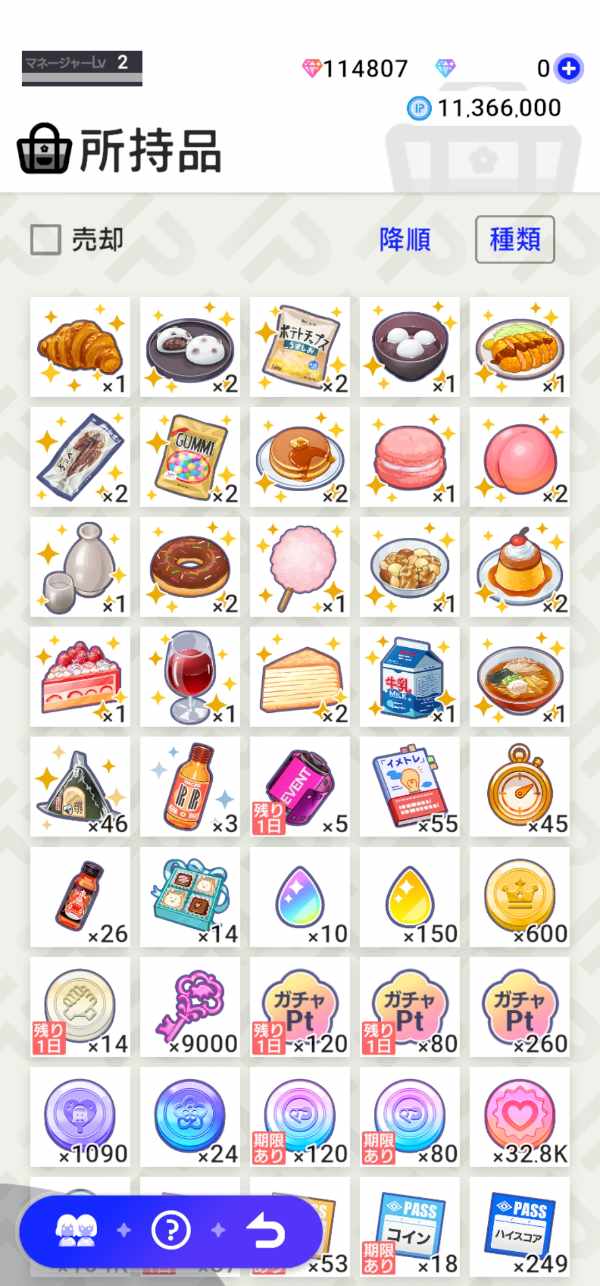The width and height of the screenshot is (600, 1286).
Task: Open the GUMMI candy item
Action: 190,456
